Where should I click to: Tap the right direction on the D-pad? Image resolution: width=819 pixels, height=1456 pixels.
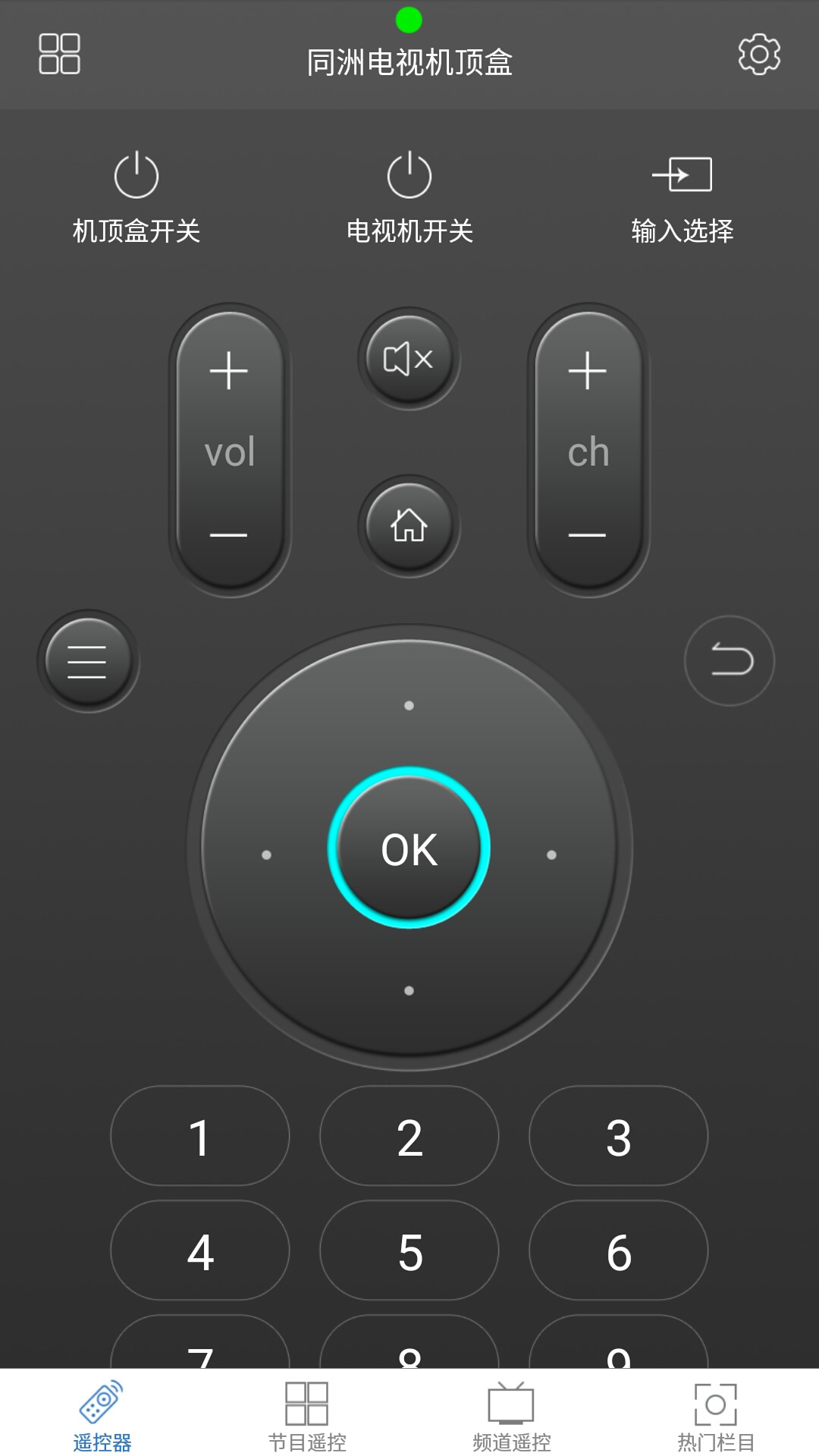coord(551,855)
